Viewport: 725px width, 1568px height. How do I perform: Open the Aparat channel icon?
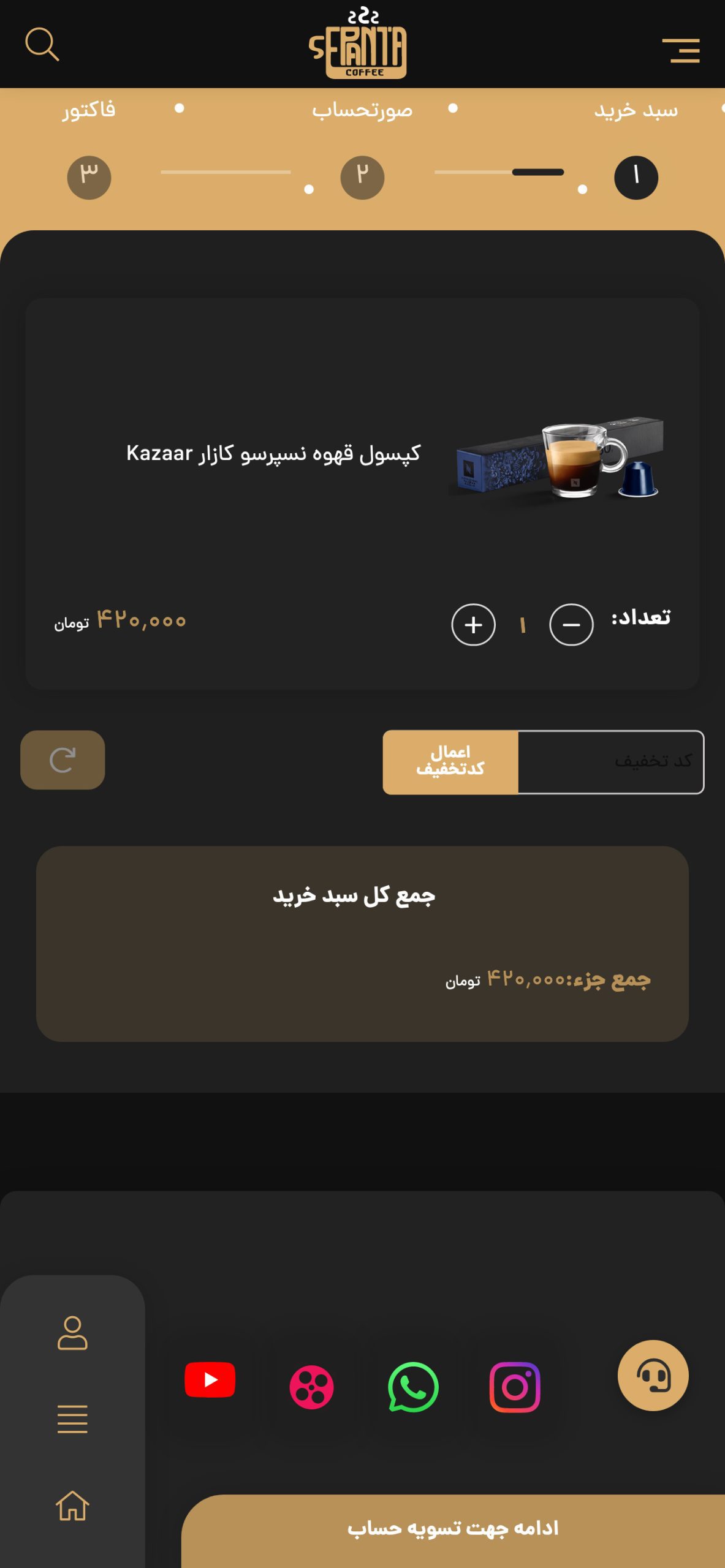point(311,1387)
